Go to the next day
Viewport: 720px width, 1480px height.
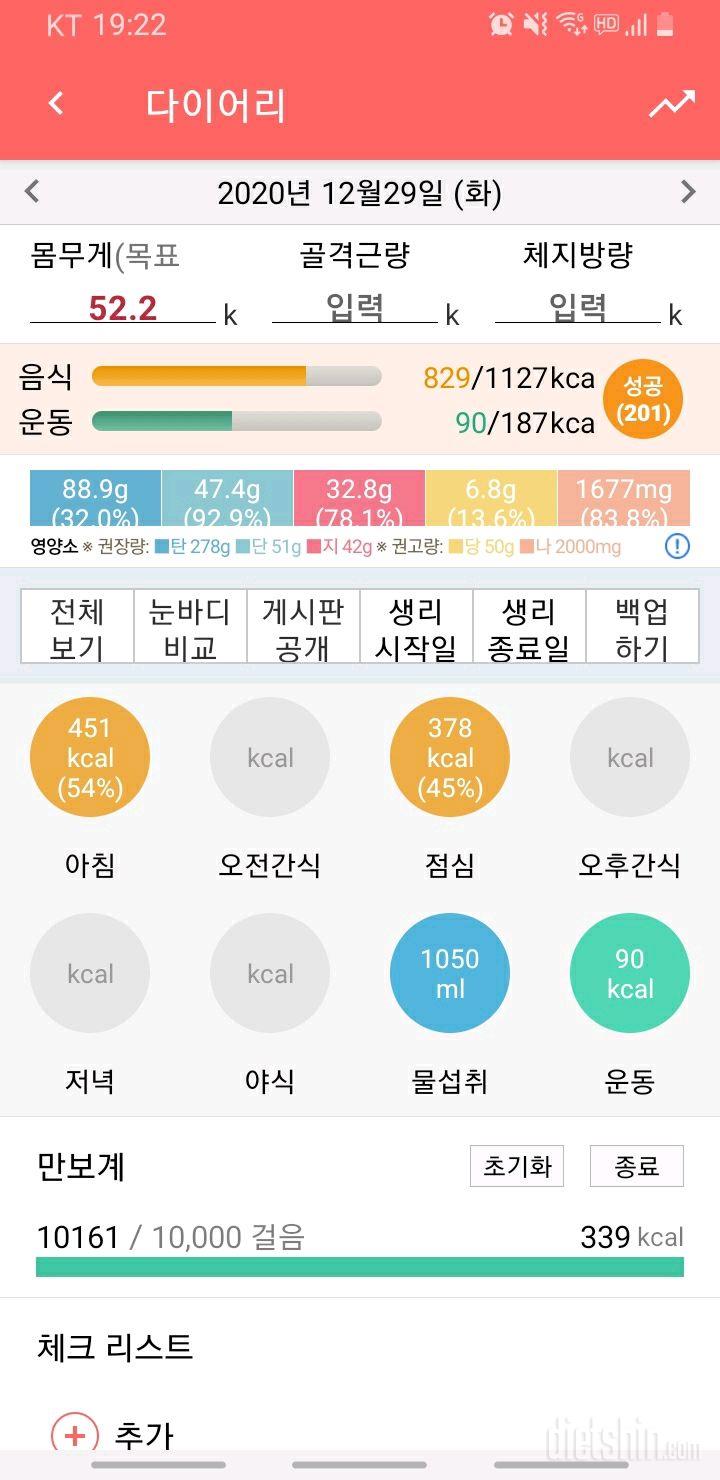point(687,192)
